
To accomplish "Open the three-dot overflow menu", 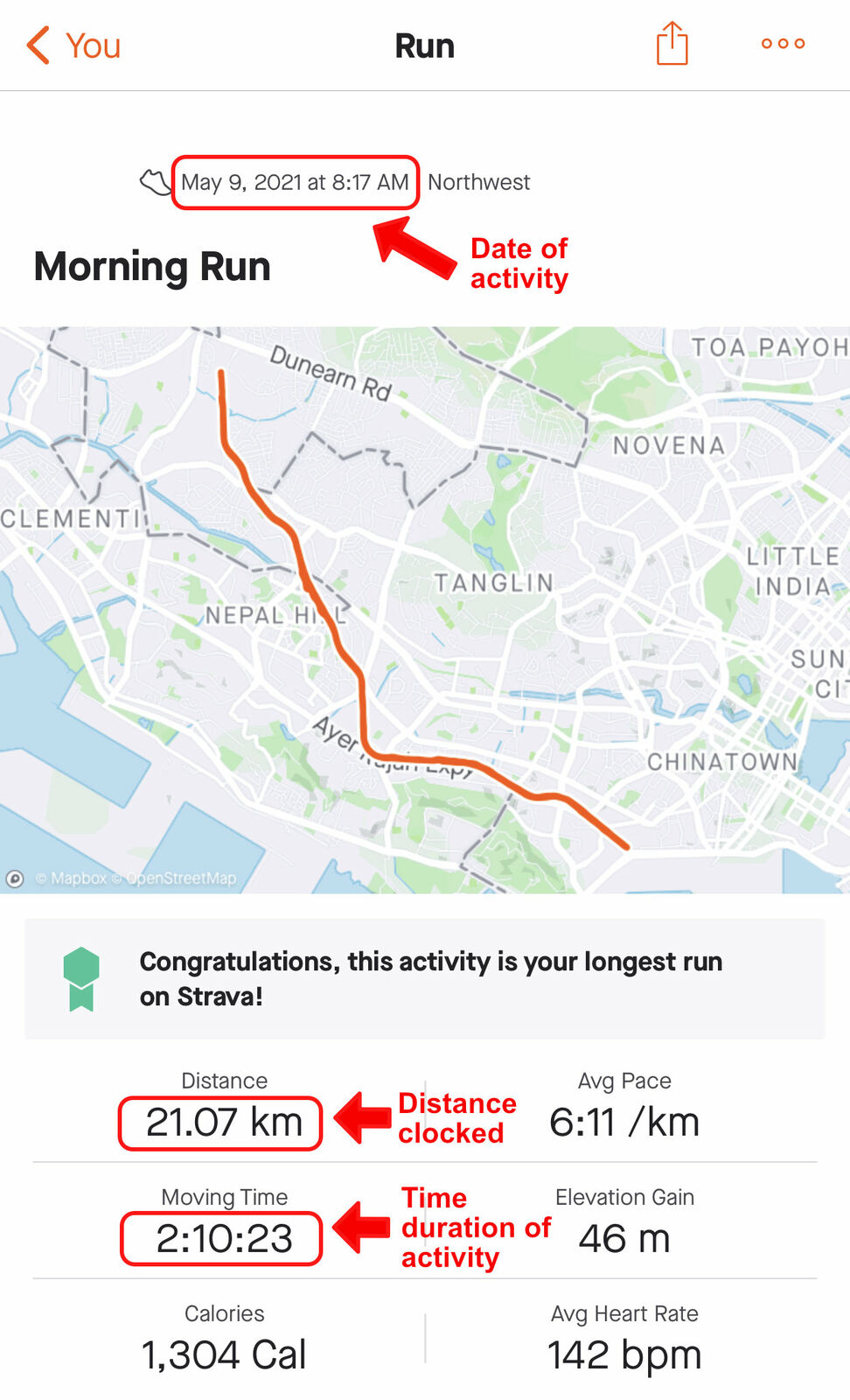I will click(783, 44).
